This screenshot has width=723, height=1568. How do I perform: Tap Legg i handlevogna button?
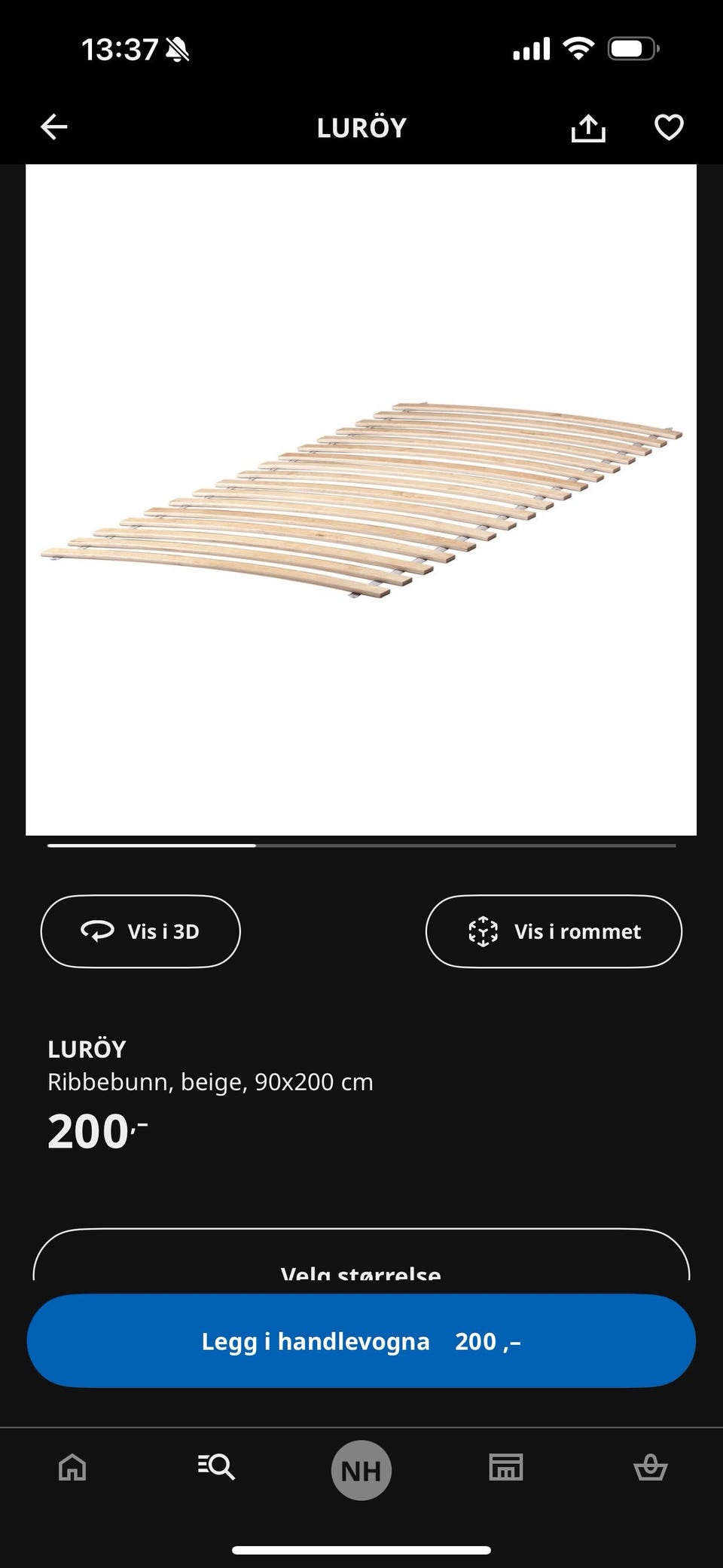point(361,1341)
